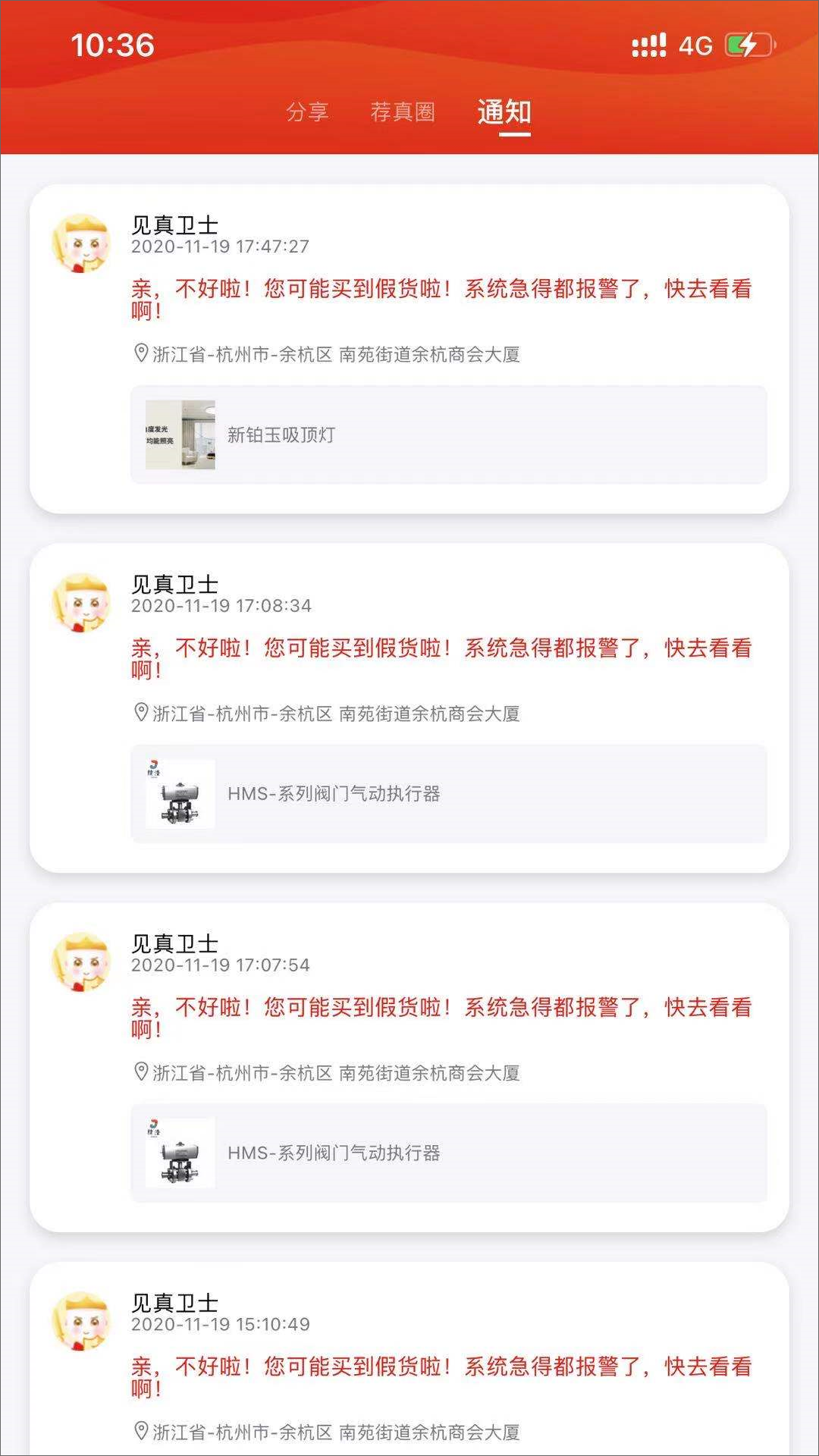The width and height of the screenshot is (819, 1456).
Task: Switch to the 荐真圈 tab
Action: pyautogui.click(x=403, y=112)
